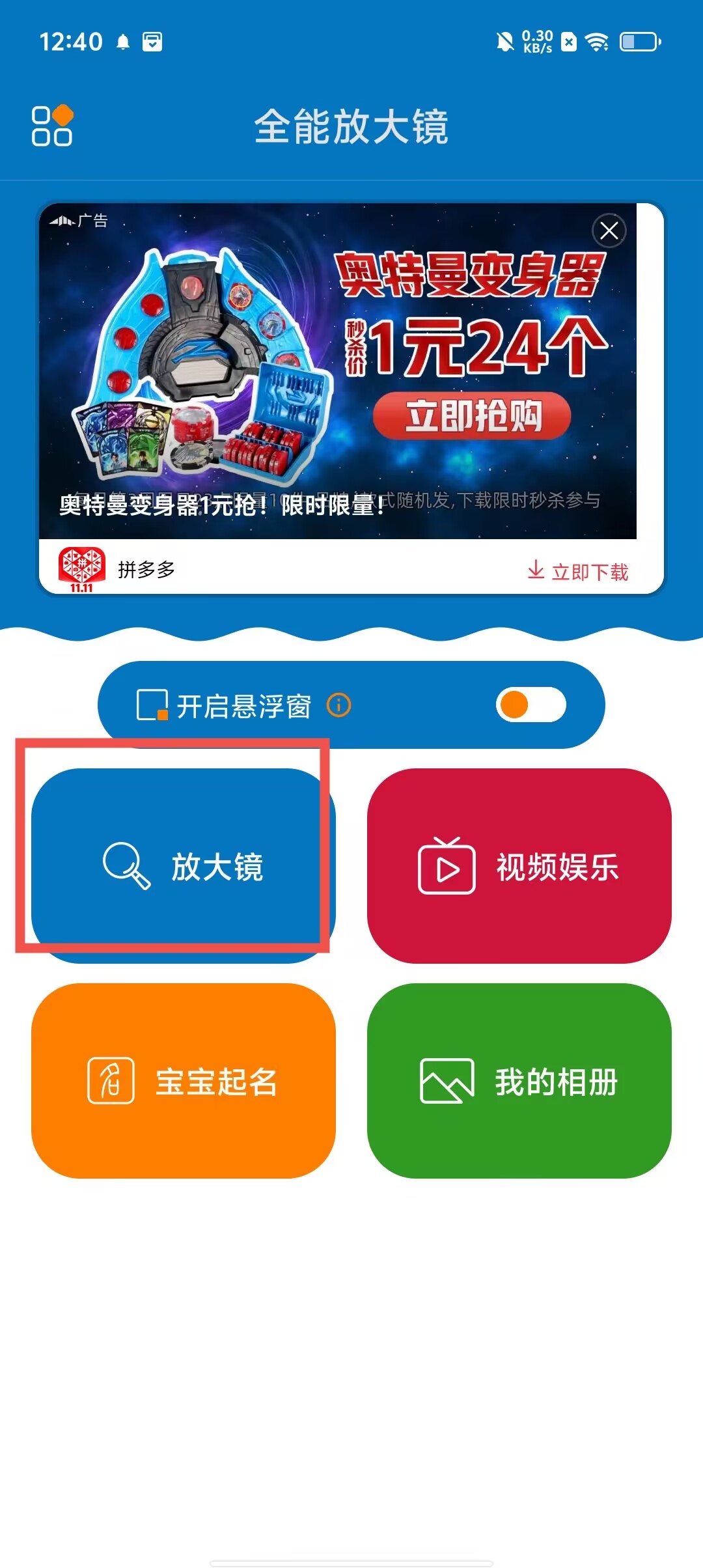Image resolution: width=703 pixels, height=1568 pixels.
Task: View info about the floating window feature
Action: click(338, 705)
